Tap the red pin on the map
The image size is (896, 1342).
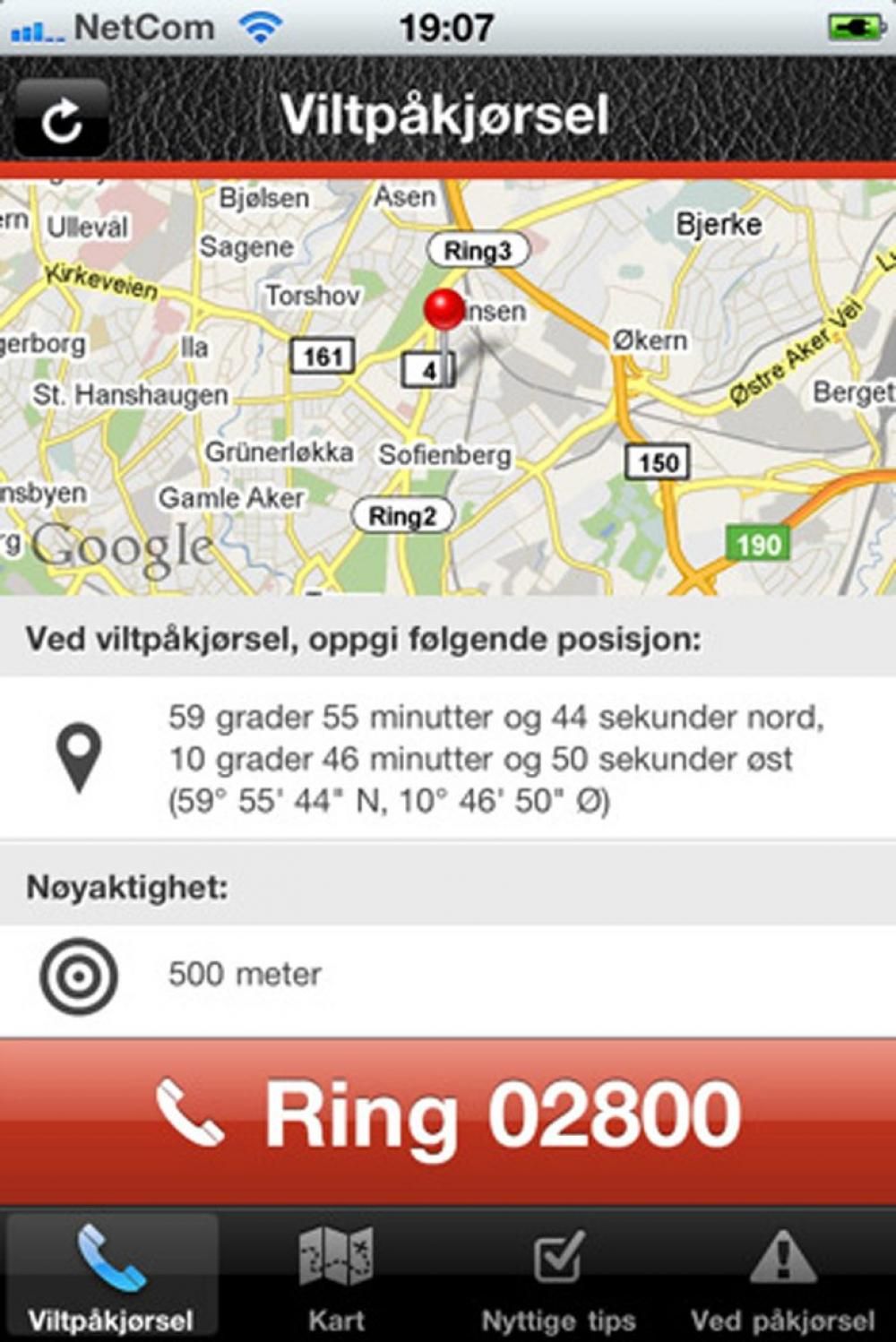(x=444, y=311)
